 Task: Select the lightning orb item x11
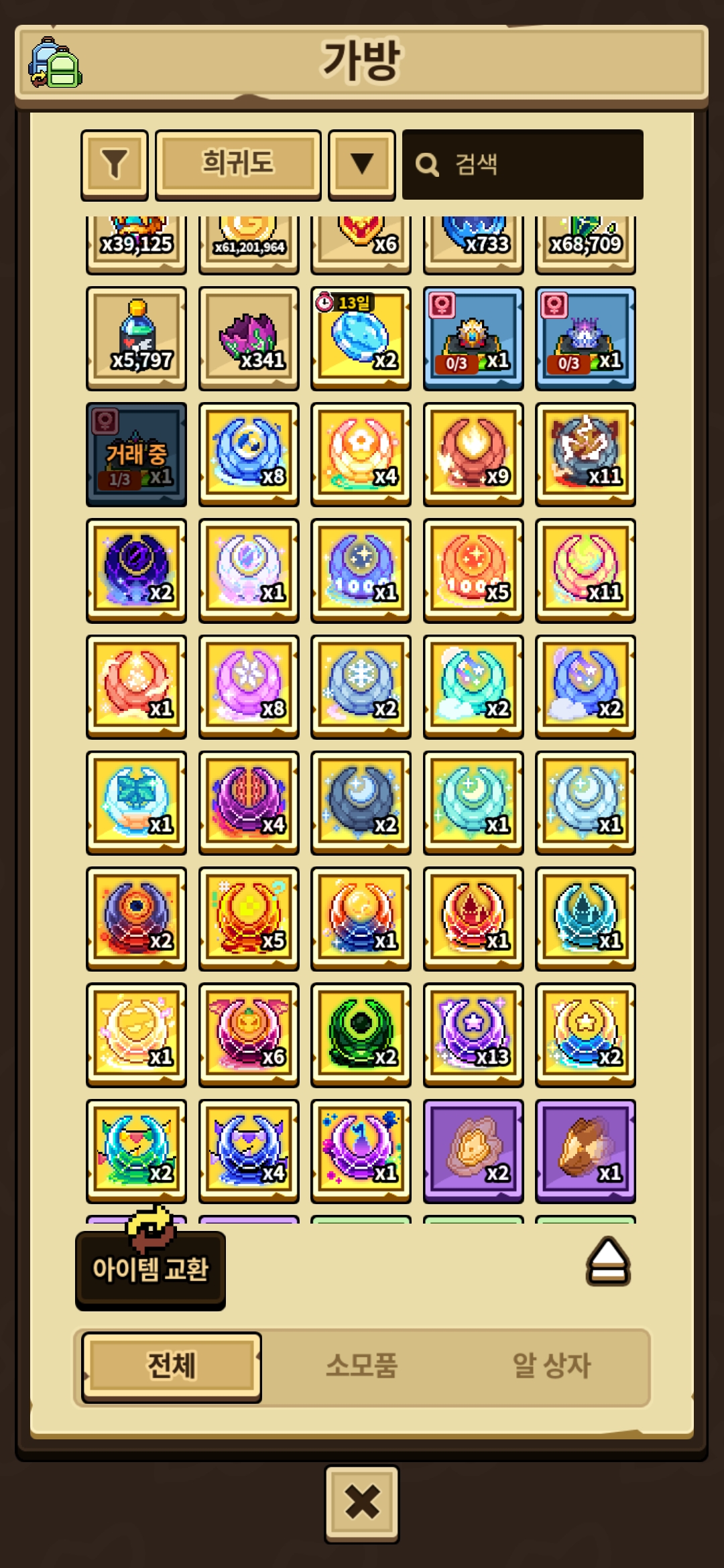(585, 454)
